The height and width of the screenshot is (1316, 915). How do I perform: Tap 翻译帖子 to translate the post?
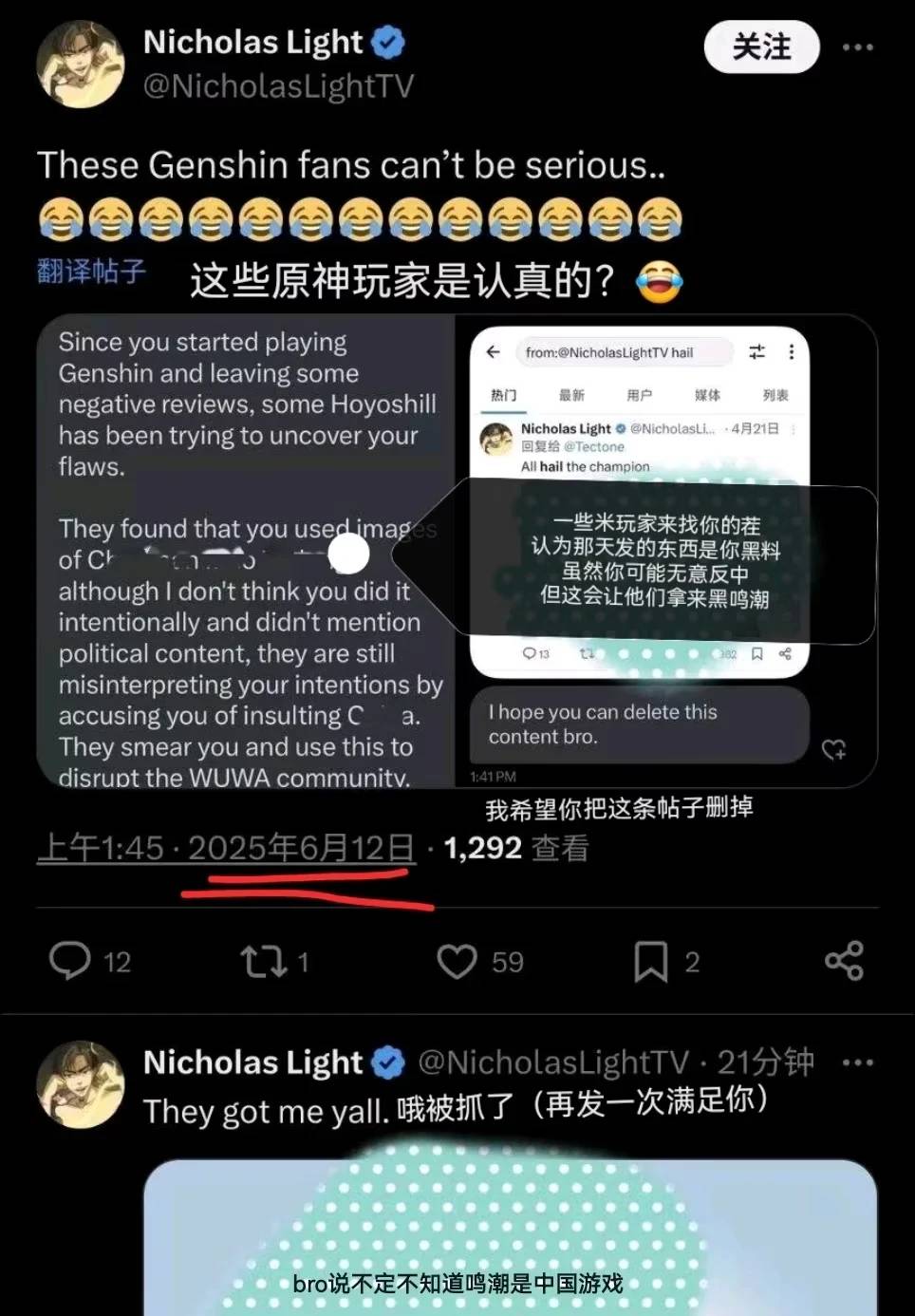click(91, 272)
